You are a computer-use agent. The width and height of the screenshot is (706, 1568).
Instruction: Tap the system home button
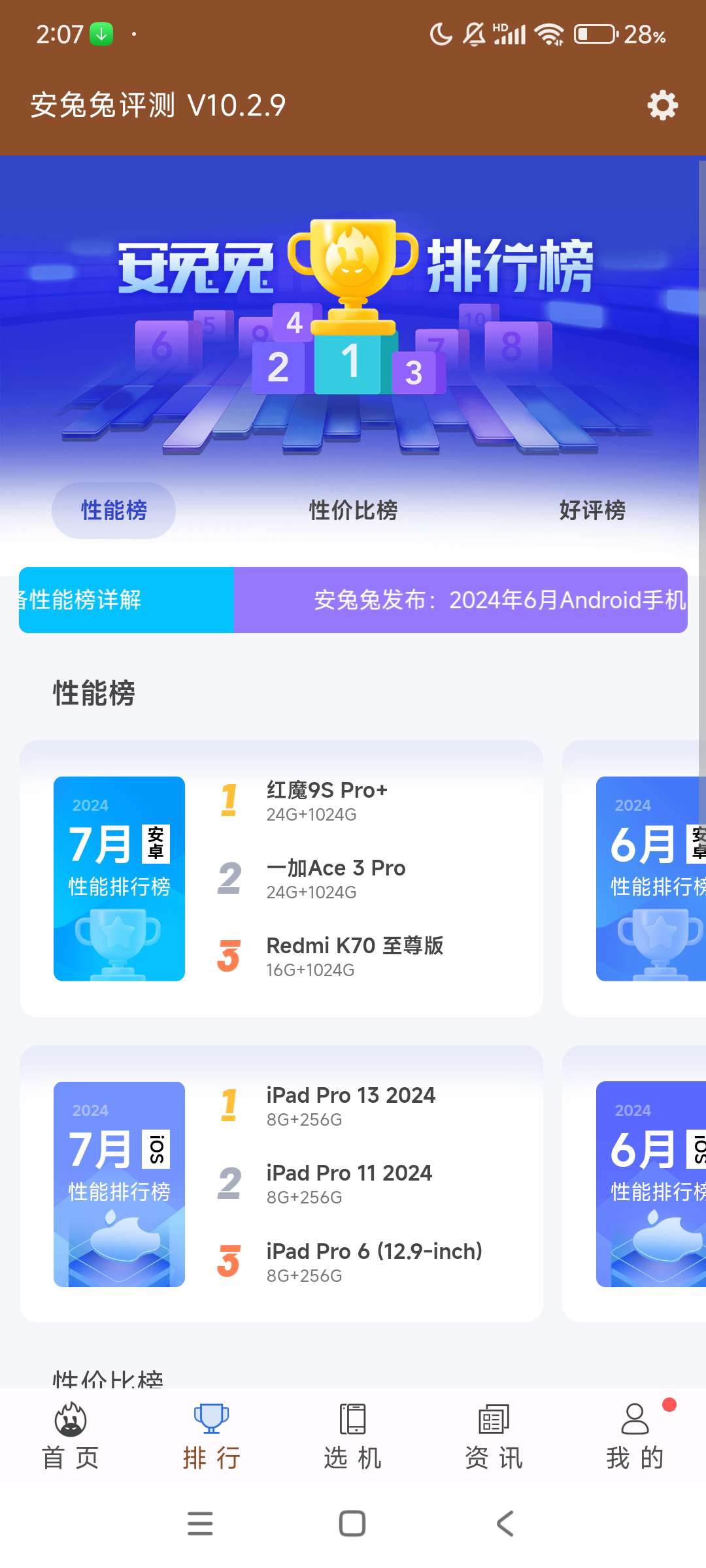click(x=352, y=1524)
